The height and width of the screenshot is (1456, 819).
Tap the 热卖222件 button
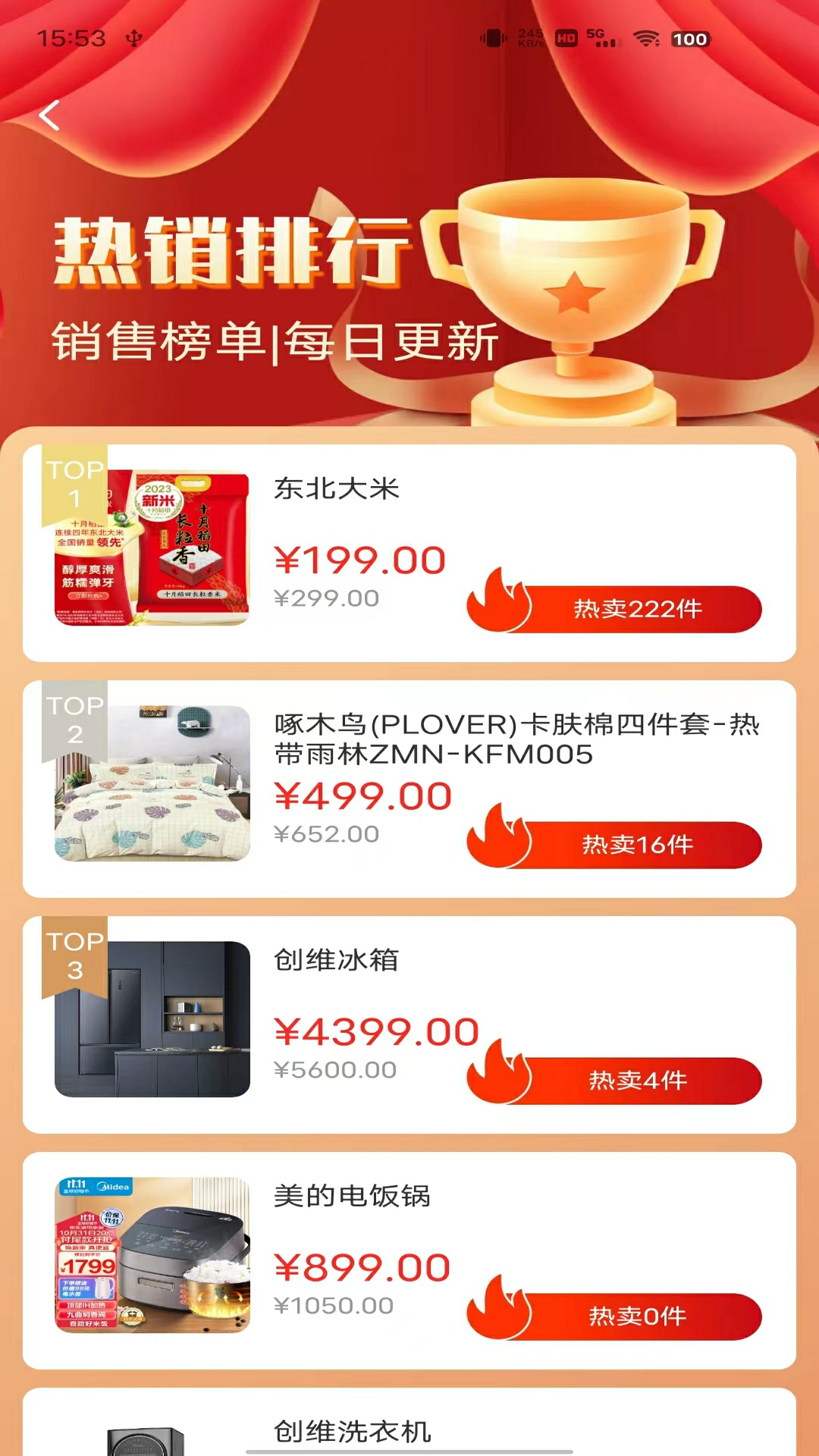(635, 609)
